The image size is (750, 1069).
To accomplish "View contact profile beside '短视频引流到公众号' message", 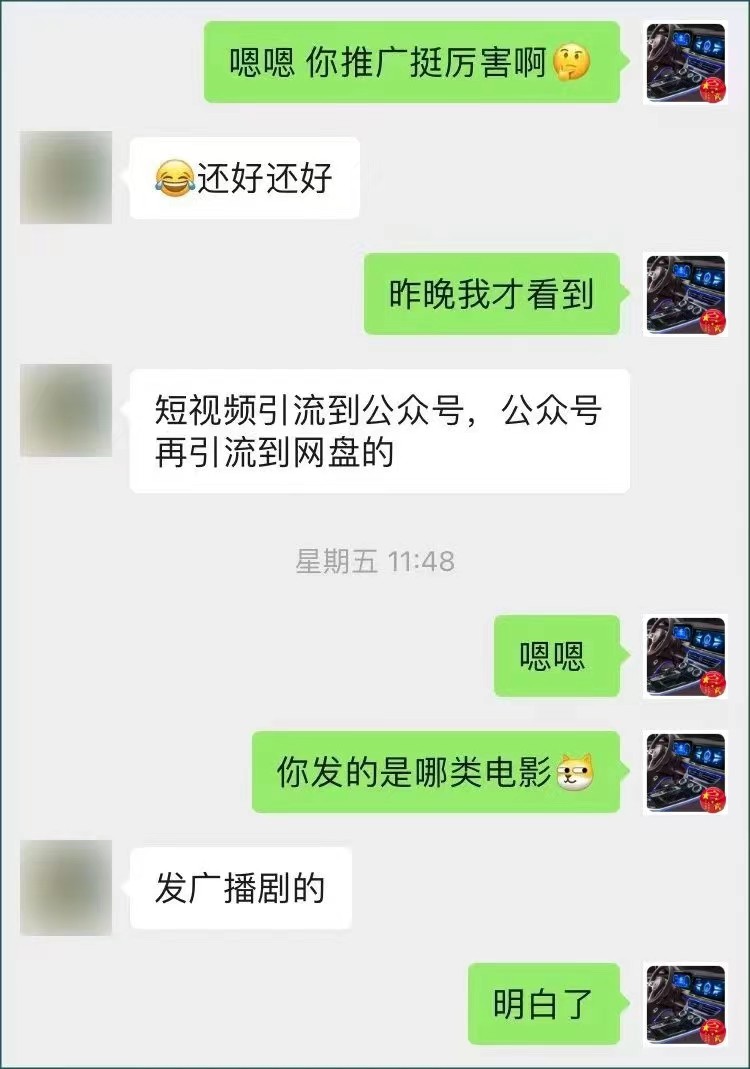I will (66, 410).
